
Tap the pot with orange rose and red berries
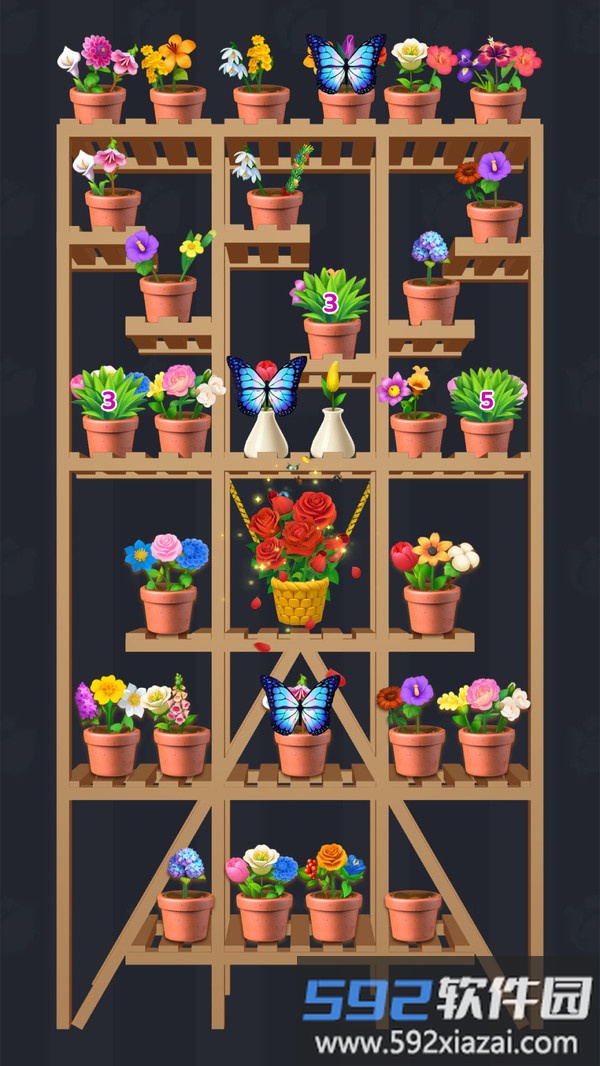click(x=334, y=895)
